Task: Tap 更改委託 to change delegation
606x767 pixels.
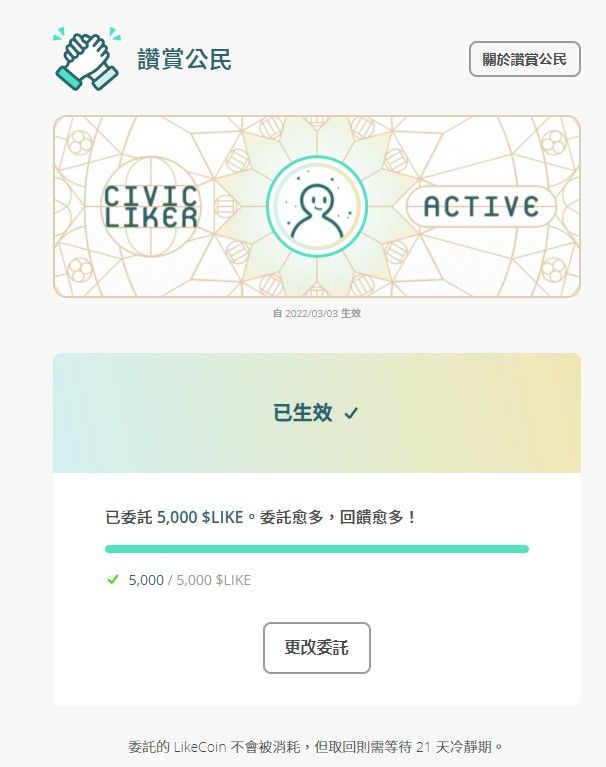Action: pyautogui.click(x=316, y=647)
